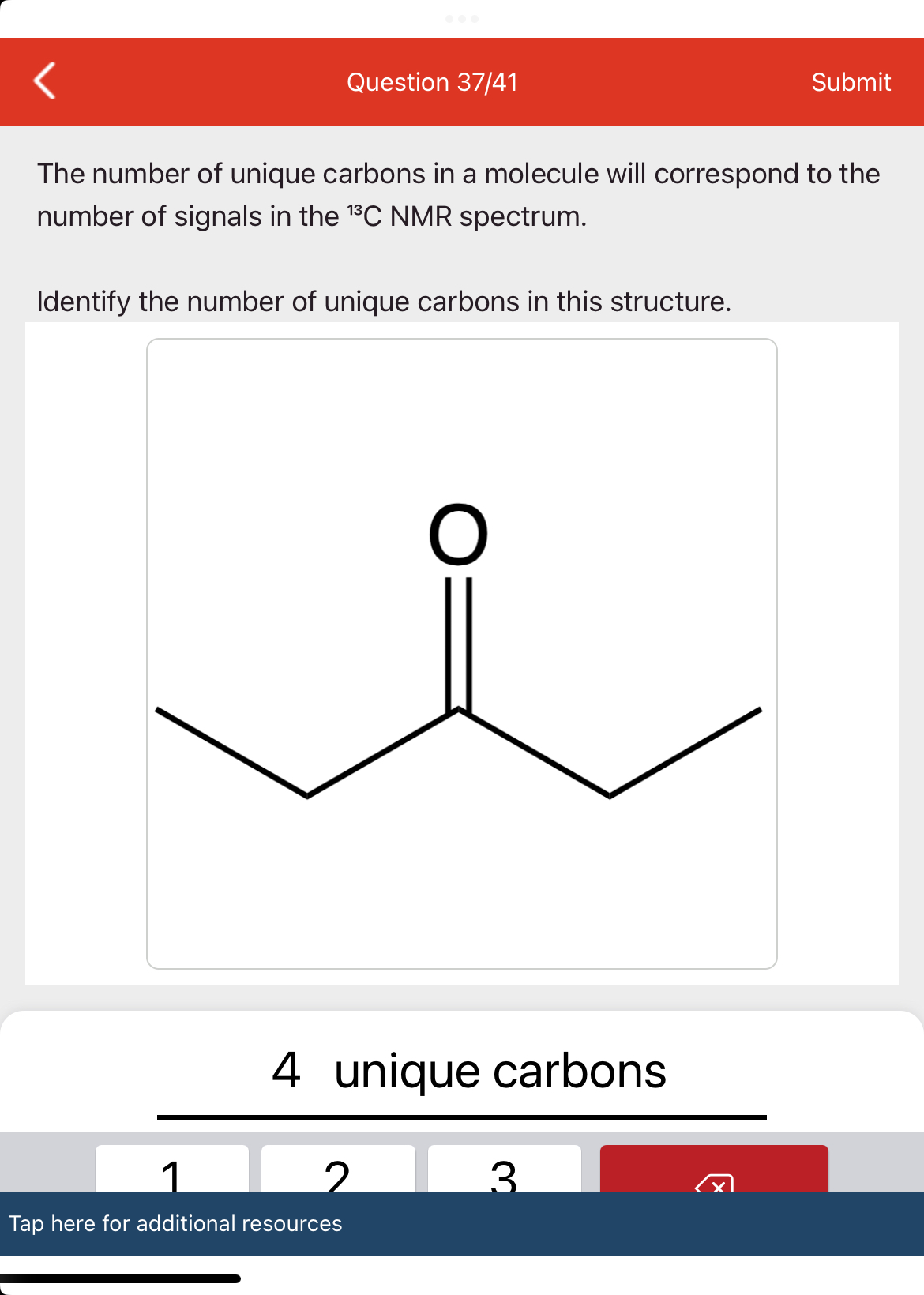The image size is (924, 1295).
Task: Tap the ellipsis indicator at screen top
Action: coord(462,20)
